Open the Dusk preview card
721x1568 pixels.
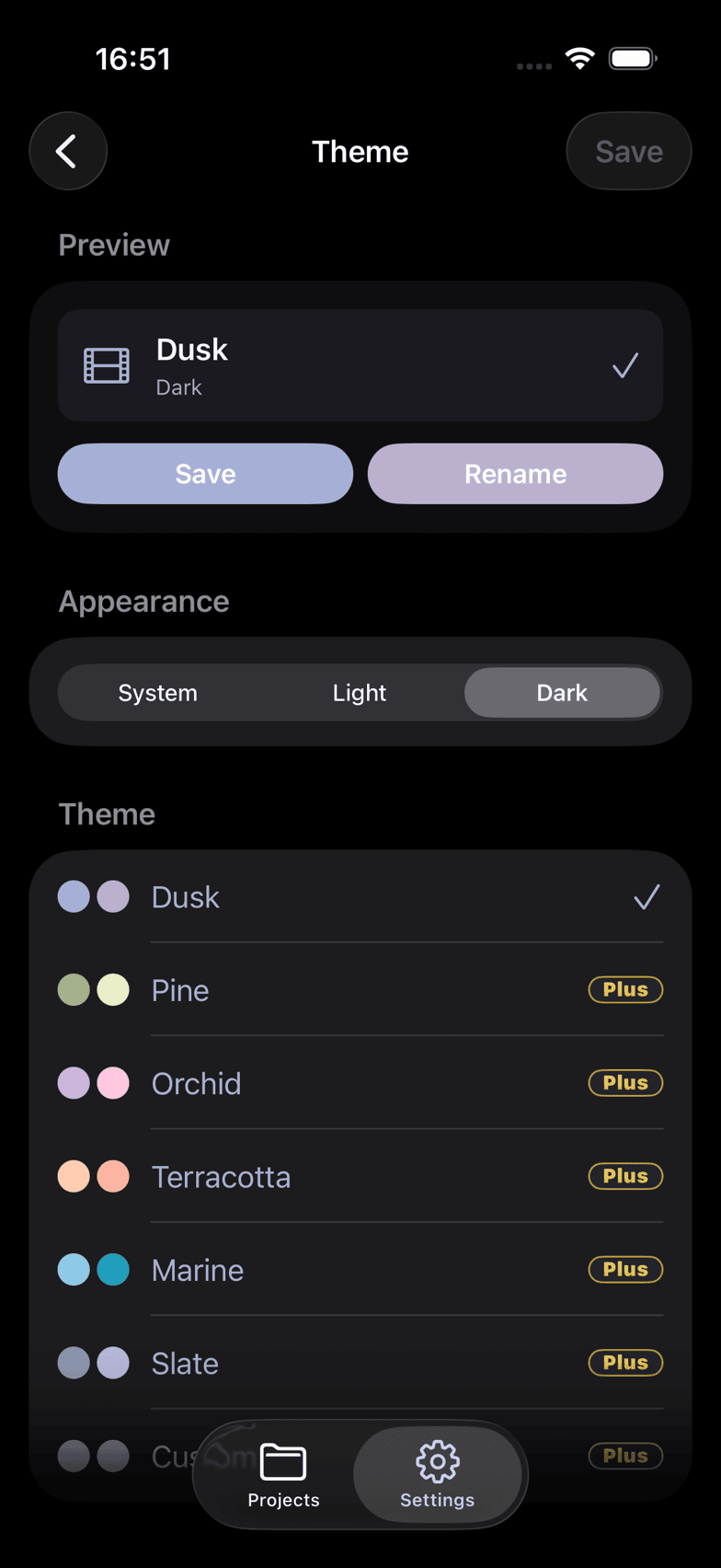(x=360, y=366)
